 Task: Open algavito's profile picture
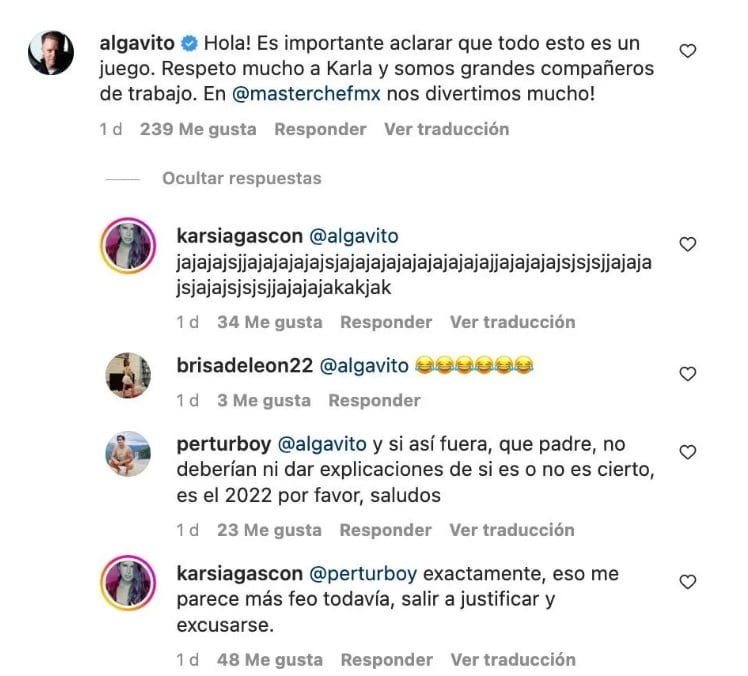point(50,53)
